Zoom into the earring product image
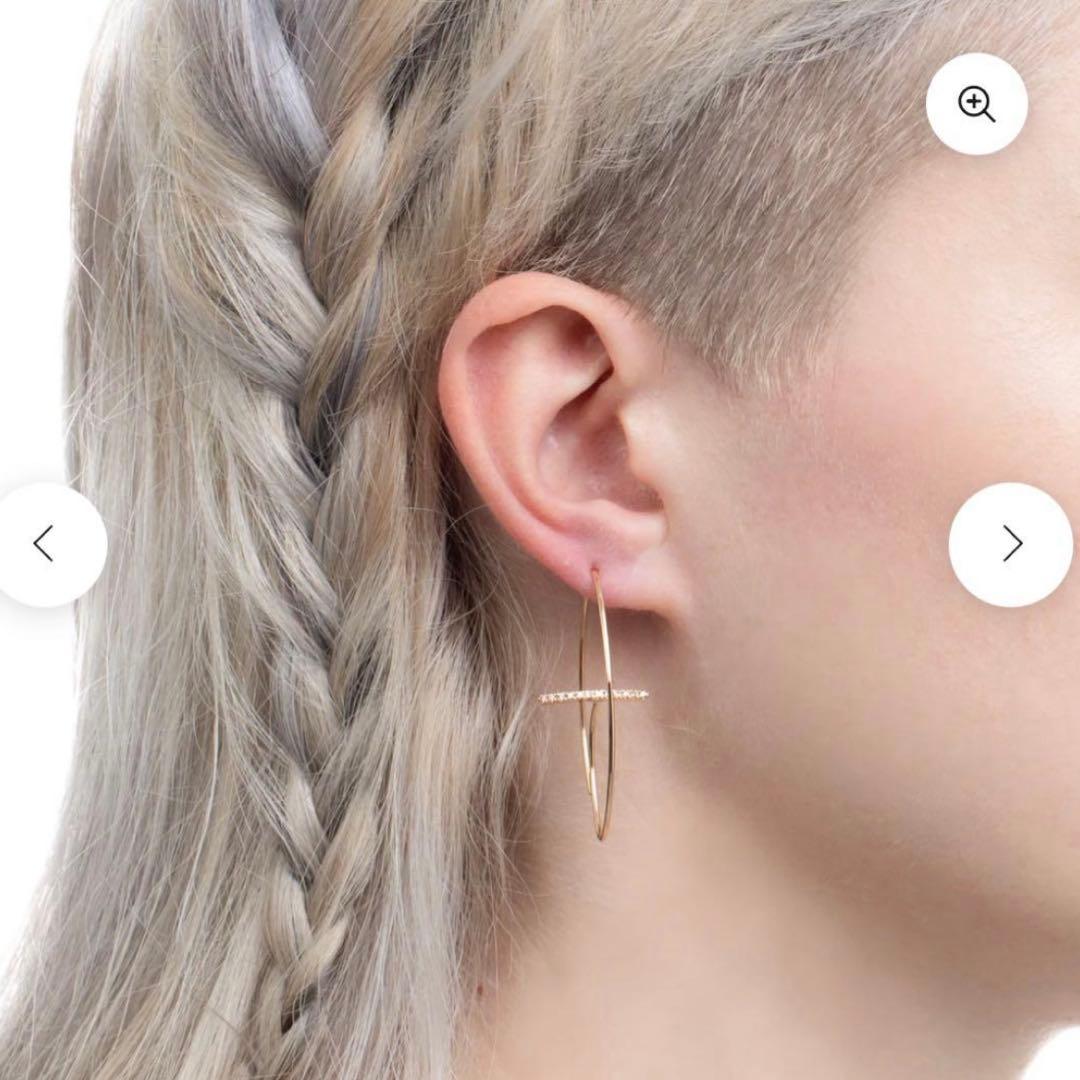1080x1080 pixels. pos(976,103)
